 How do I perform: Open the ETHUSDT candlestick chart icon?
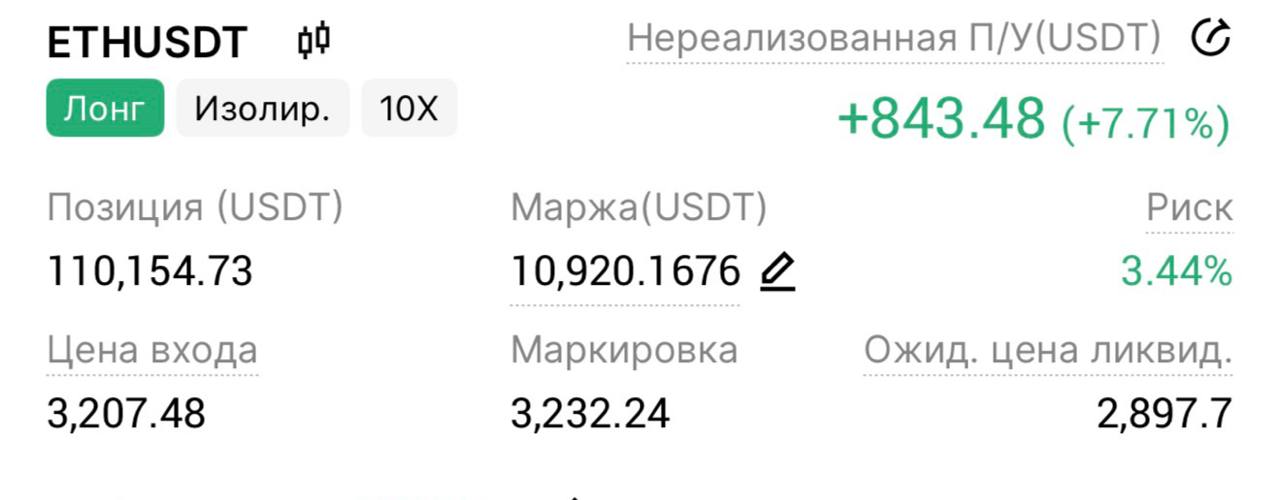(314, 41)
